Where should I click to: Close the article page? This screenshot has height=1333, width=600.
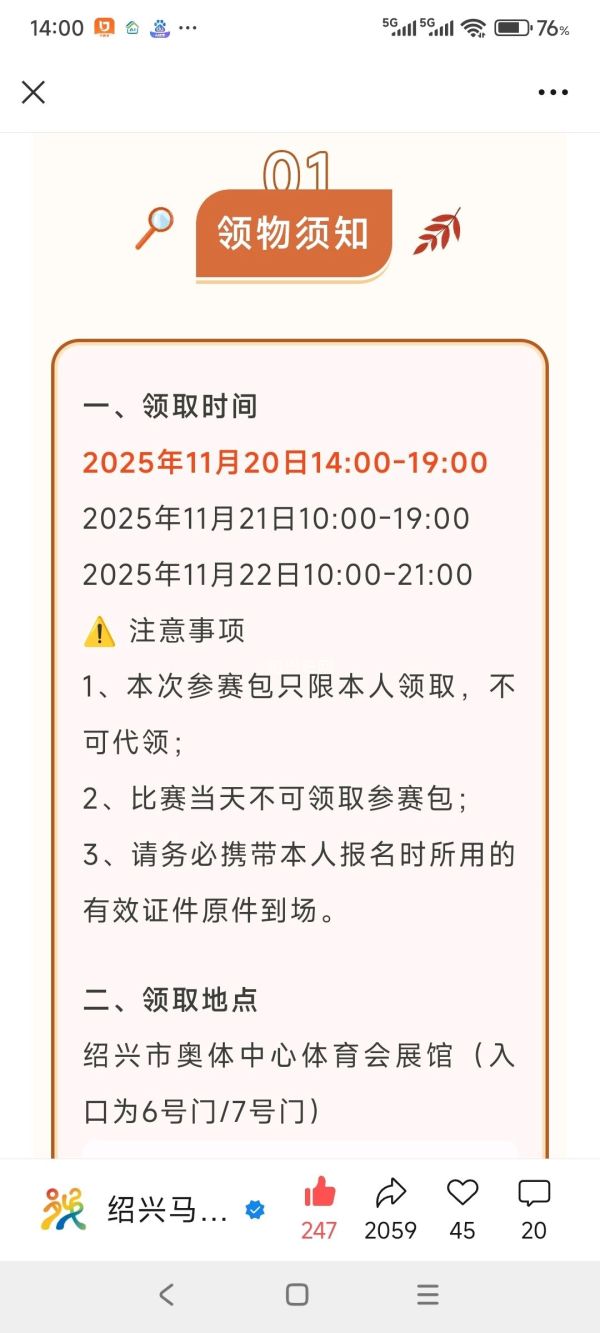click(x=33, y=92)
